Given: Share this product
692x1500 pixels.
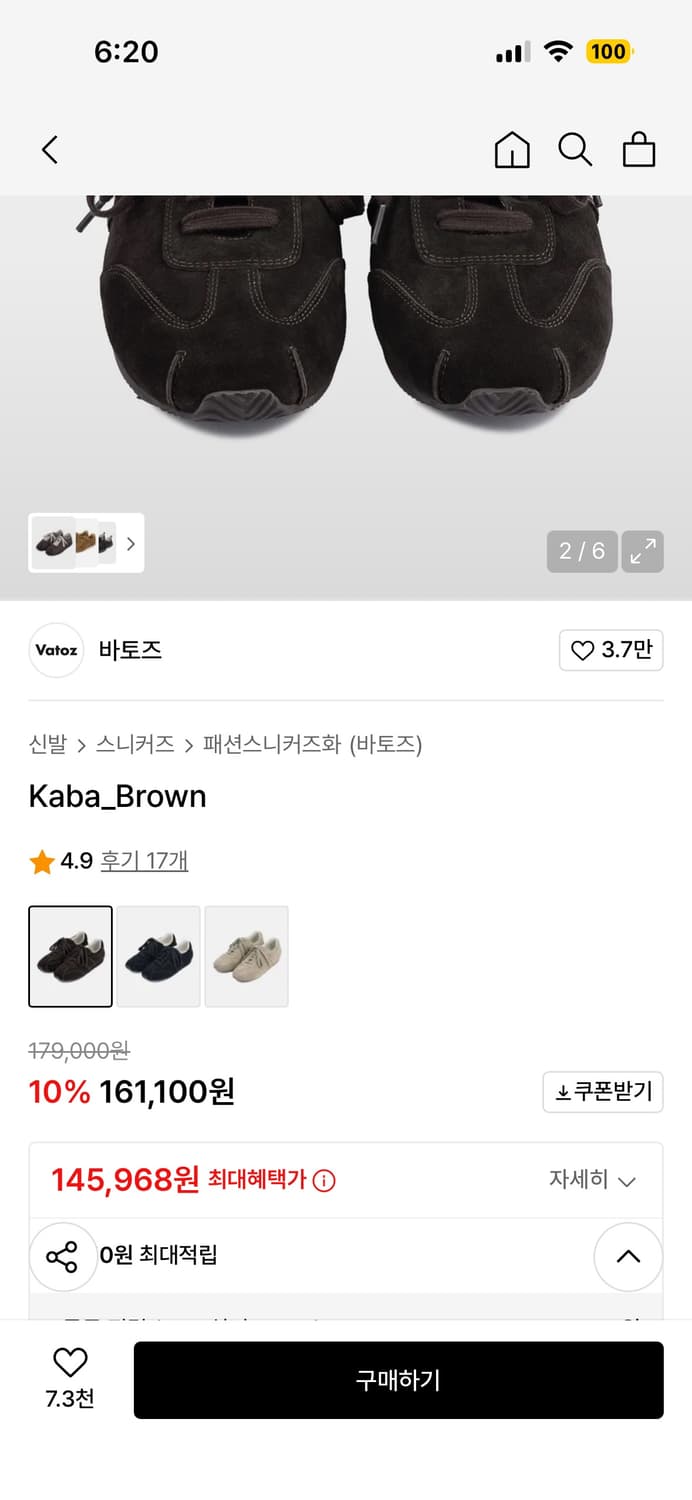Looking at the screenshot, I should coord(62,1257).
